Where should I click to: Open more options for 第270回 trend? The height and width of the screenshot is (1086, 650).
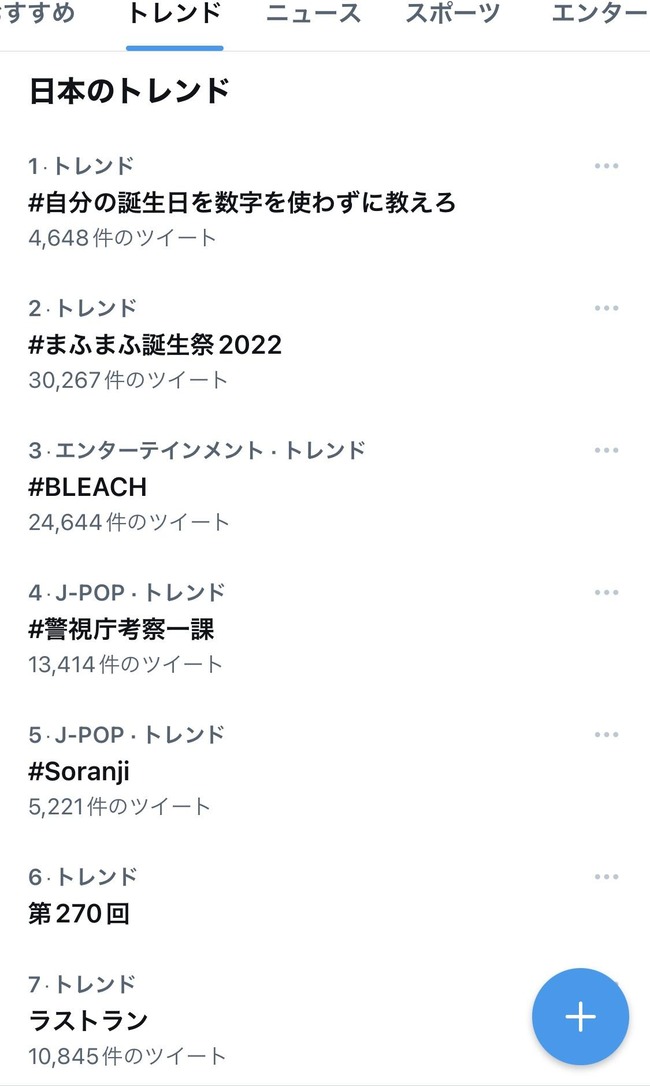pyautogui.click(x=606, y=877)
